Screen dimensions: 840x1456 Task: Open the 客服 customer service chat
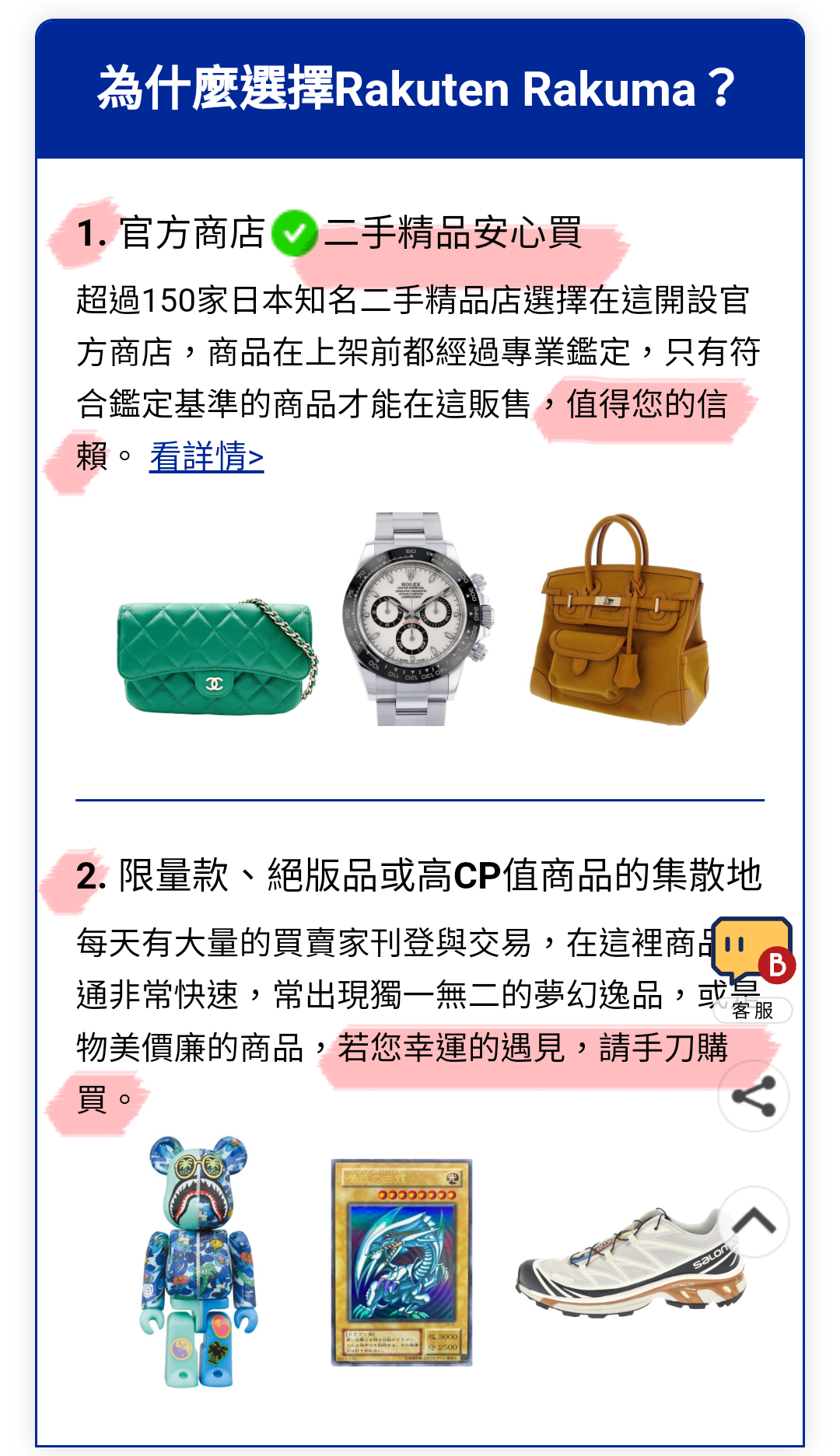[751, 969]
